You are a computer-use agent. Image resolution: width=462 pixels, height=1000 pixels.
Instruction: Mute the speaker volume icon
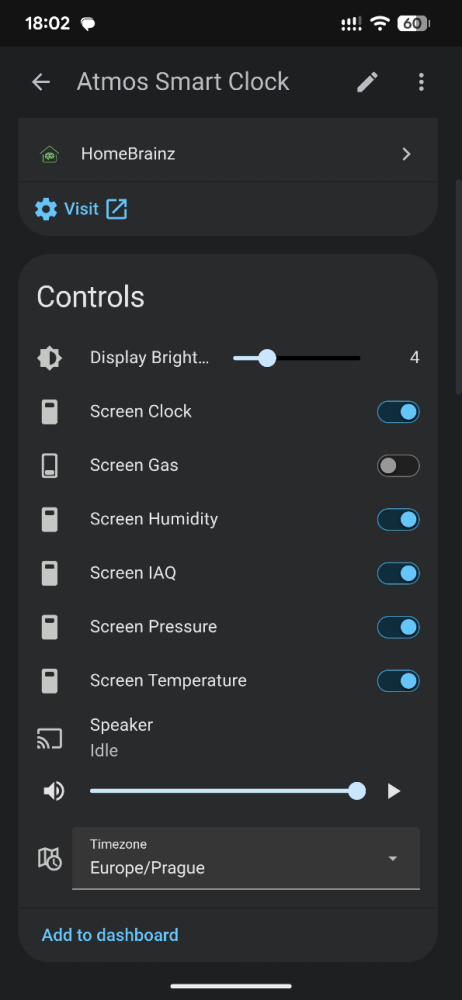[x=54, y=791]
